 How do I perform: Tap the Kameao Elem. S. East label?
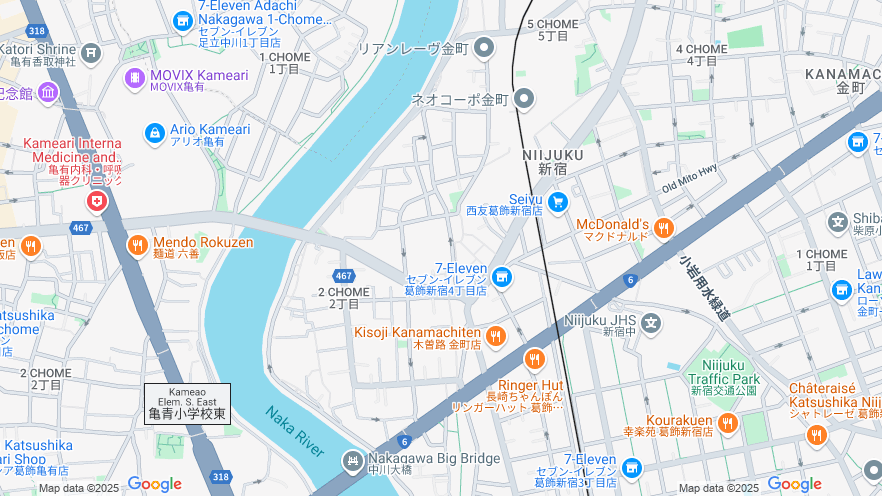(187, 403)
